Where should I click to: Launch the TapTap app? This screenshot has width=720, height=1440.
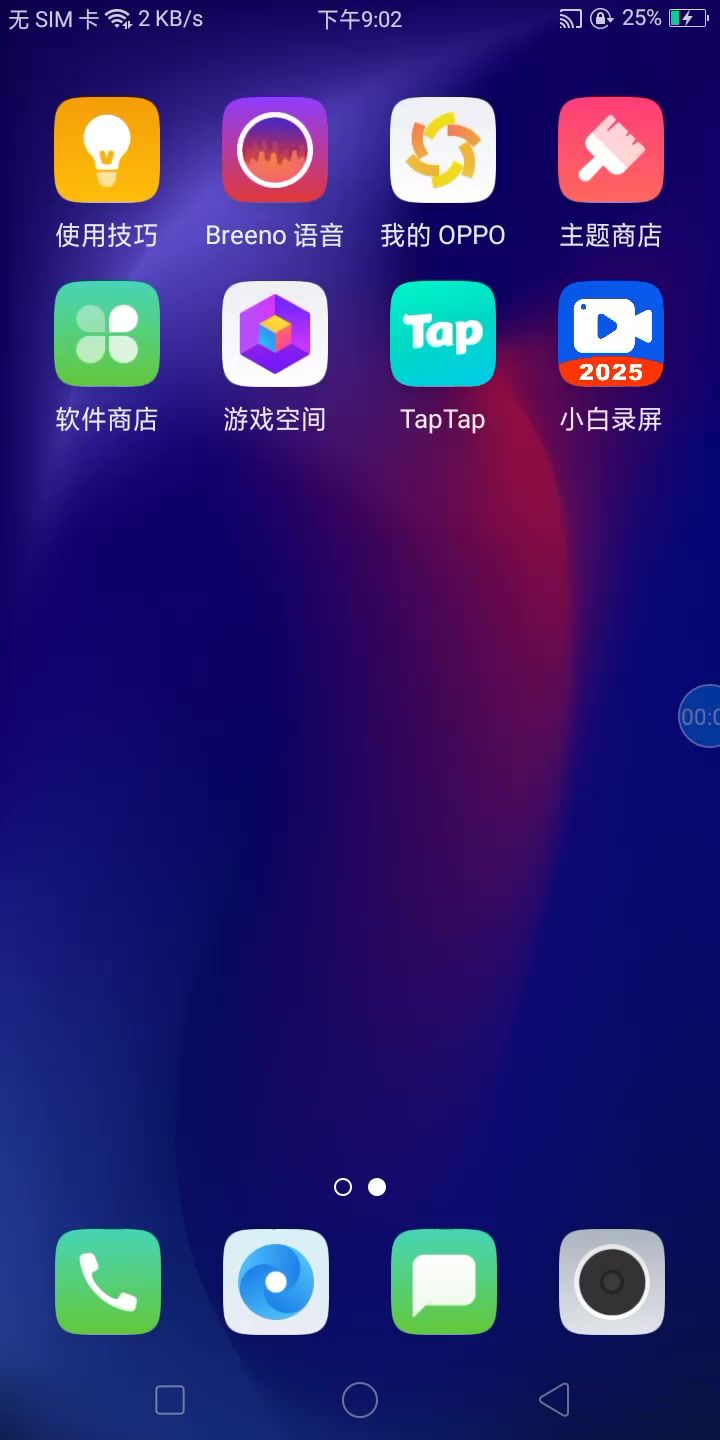click(443, 334)
